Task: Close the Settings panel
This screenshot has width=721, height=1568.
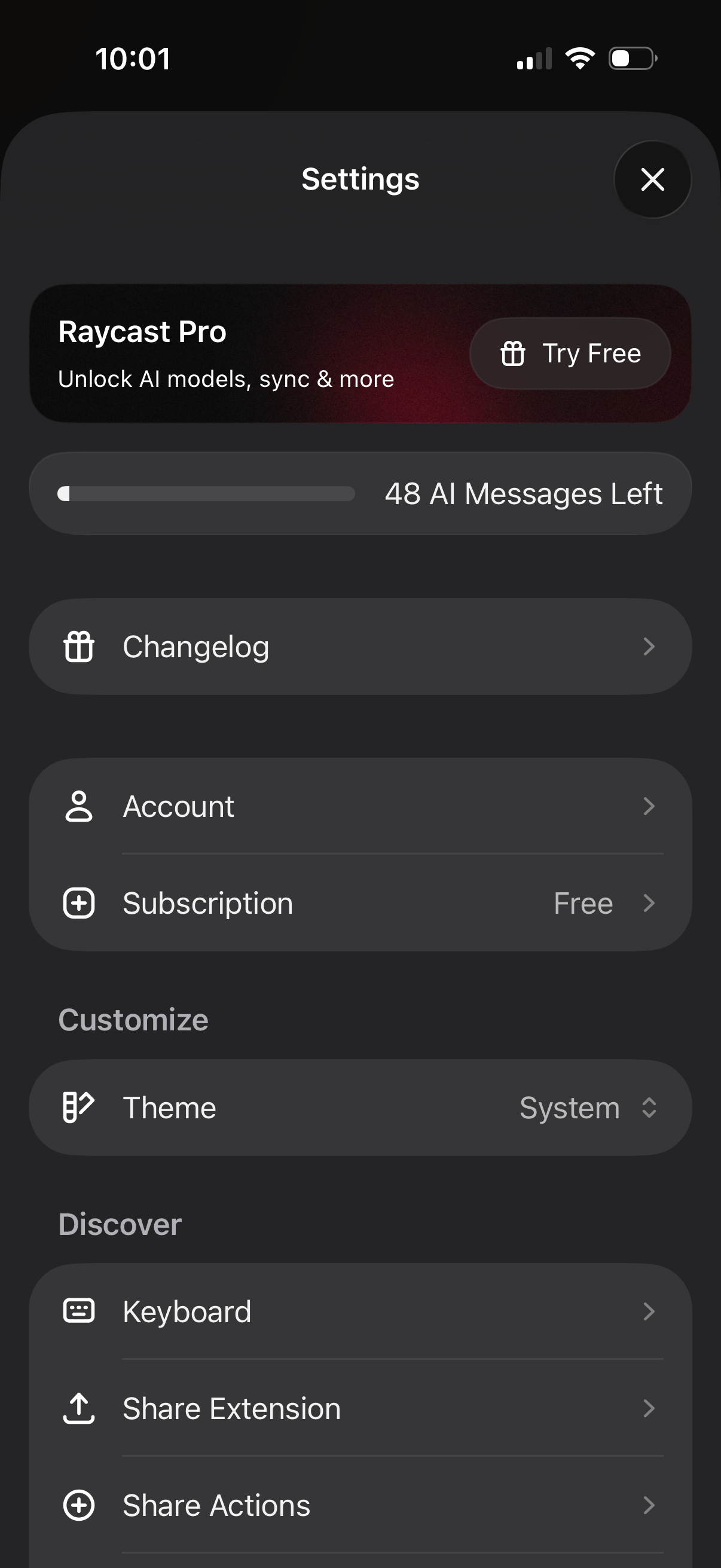Action: (x=652, y=179)
